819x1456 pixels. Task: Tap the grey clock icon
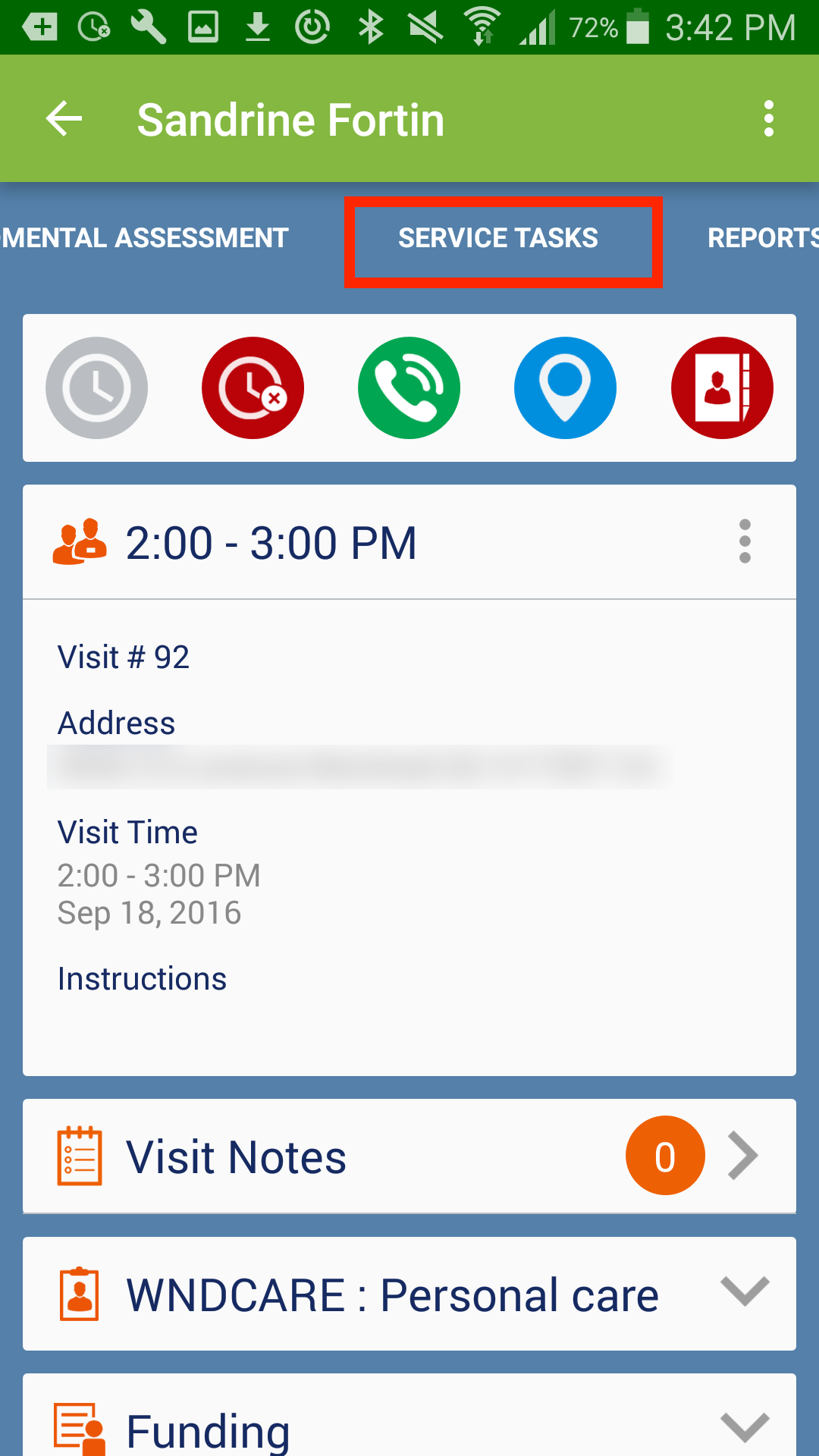[x=96, y=388]
